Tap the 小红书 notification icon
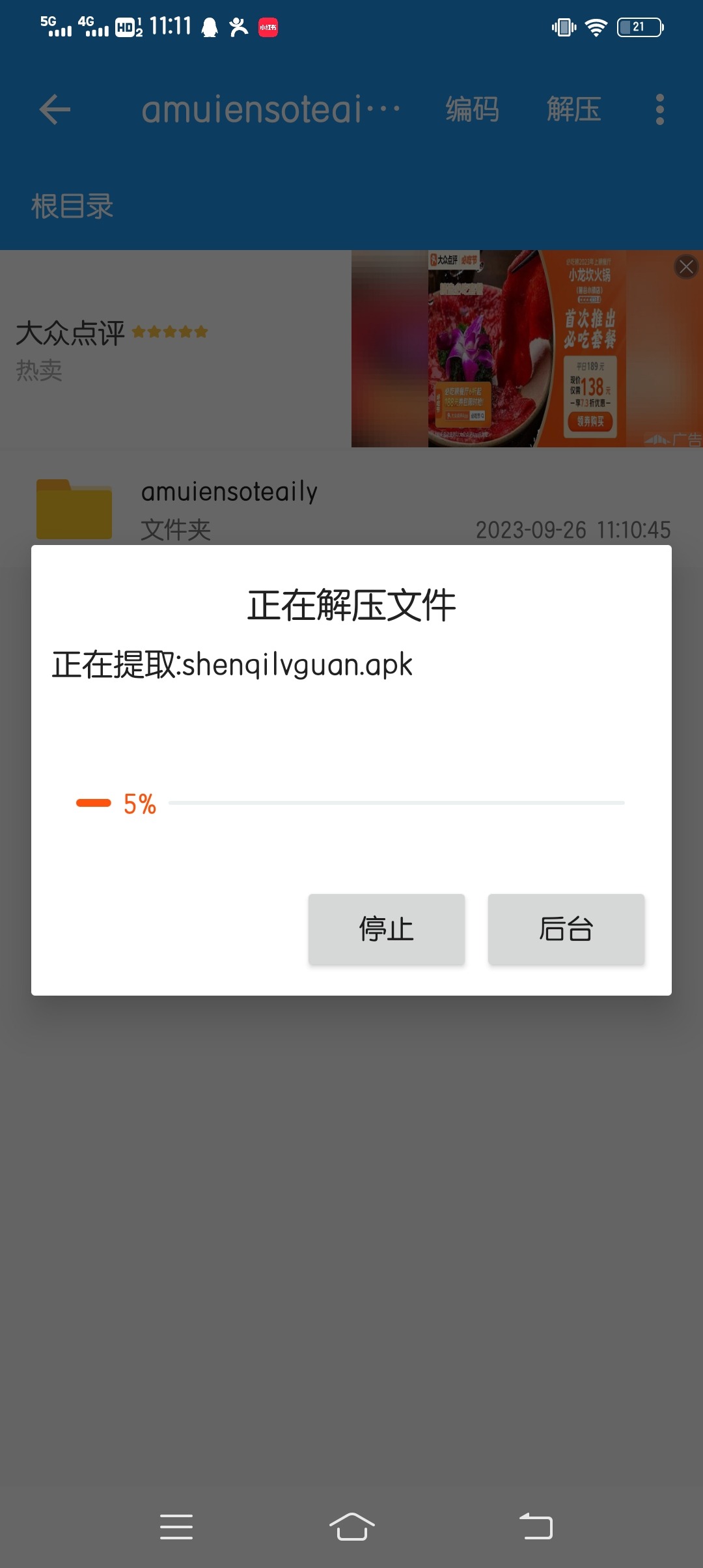The width and height of the screenshot is (703, 1568). tap(267, 27)
